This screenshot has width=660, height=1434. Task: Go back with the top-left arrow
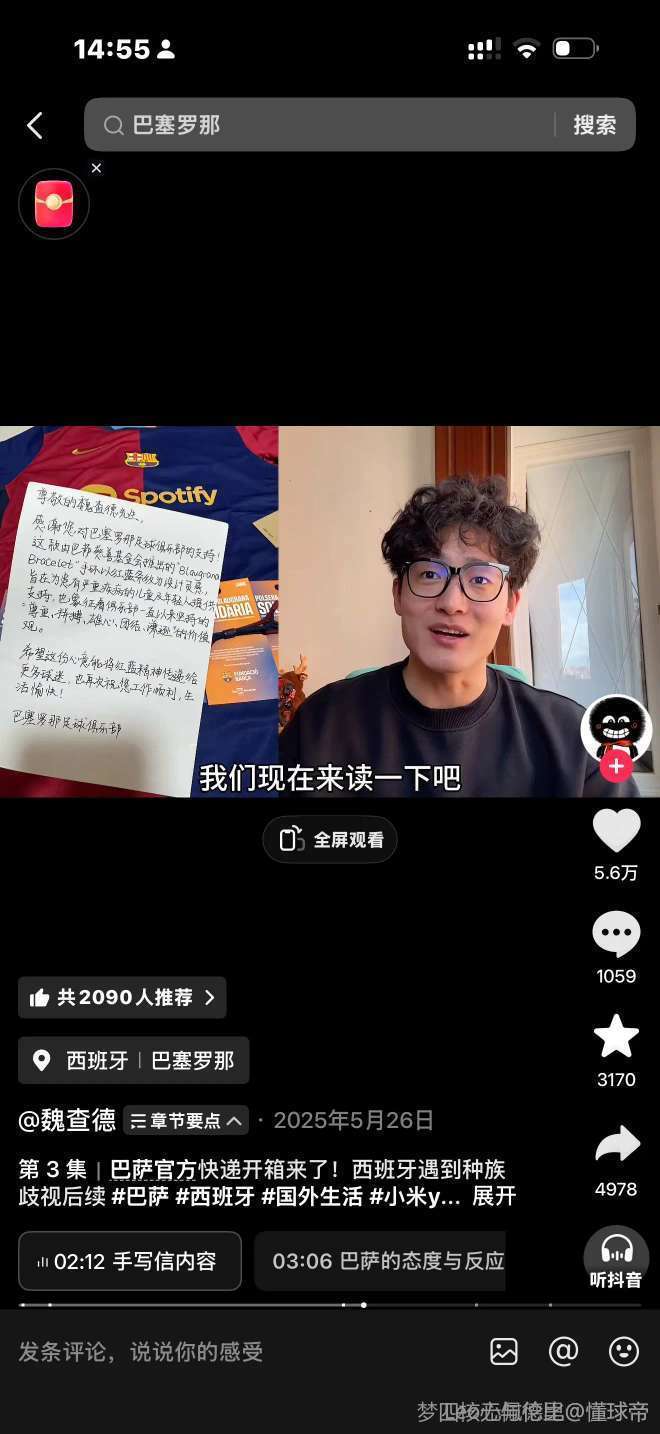click(x=34, y=125)
